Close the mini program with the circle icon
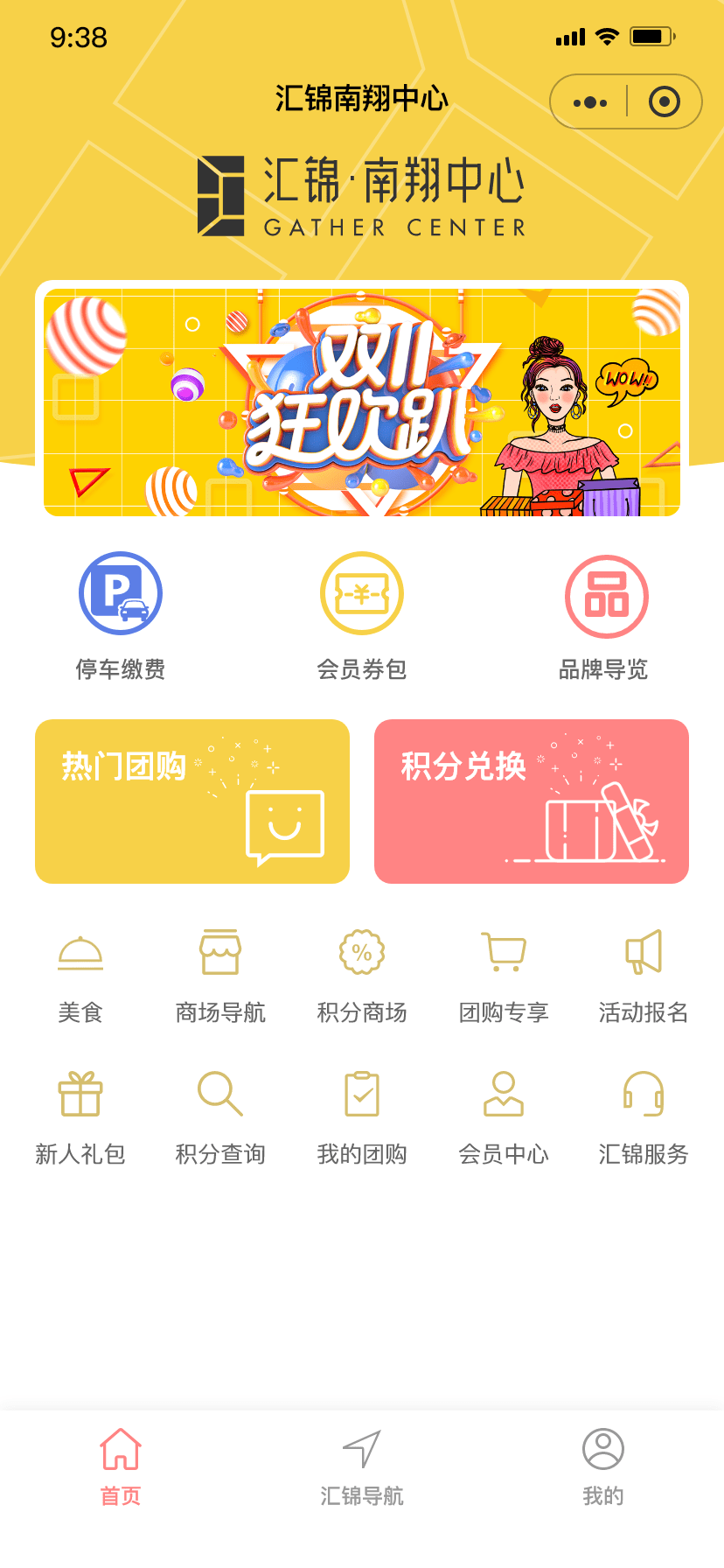 click(665, 102)
